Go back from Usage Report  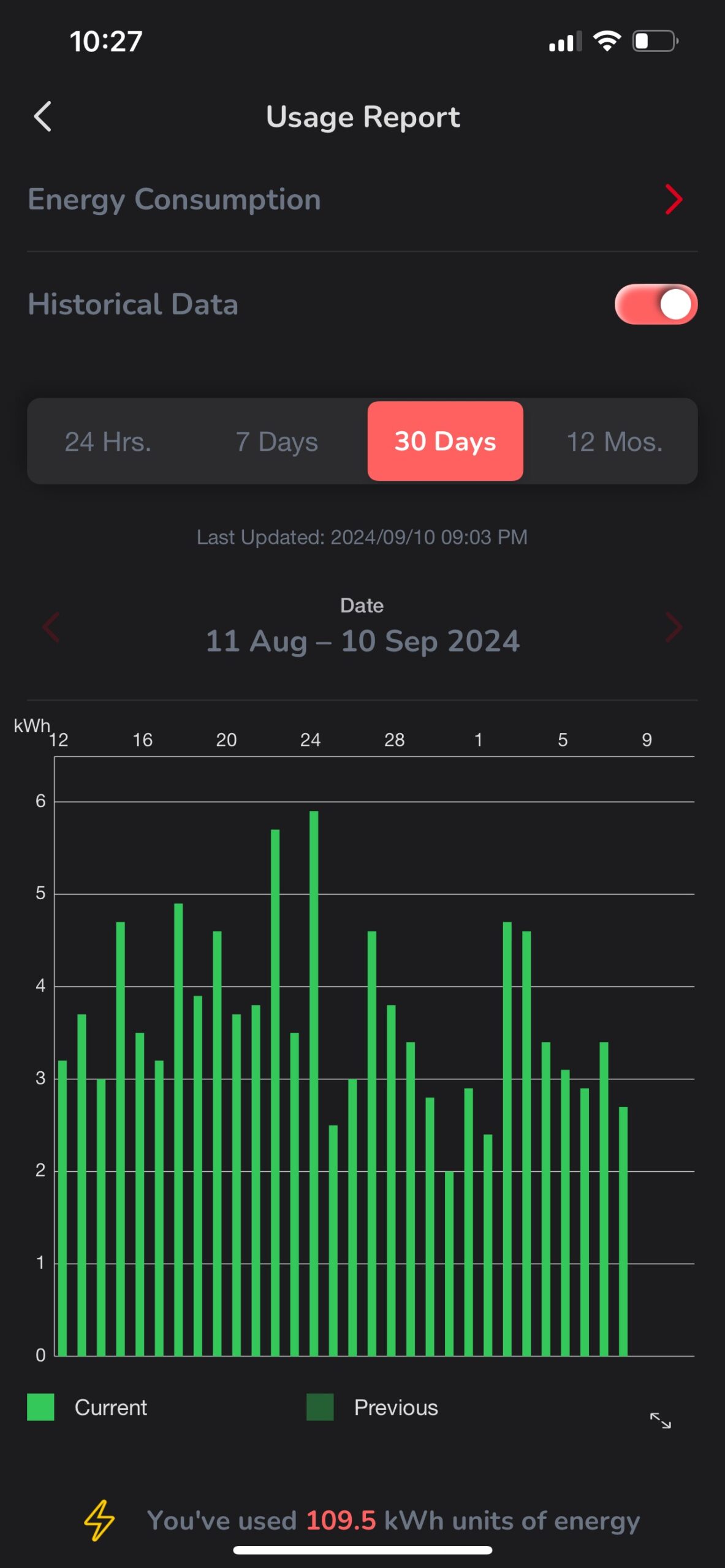(x=42, y=116)
